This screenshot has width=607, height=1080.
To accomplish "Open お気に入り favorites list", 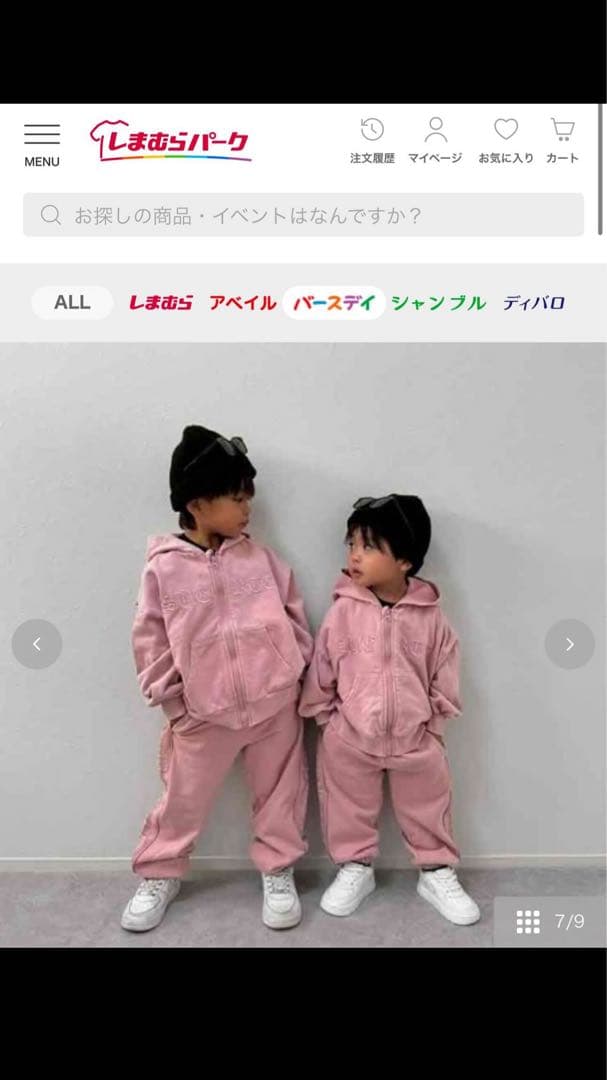I will 506,141.
